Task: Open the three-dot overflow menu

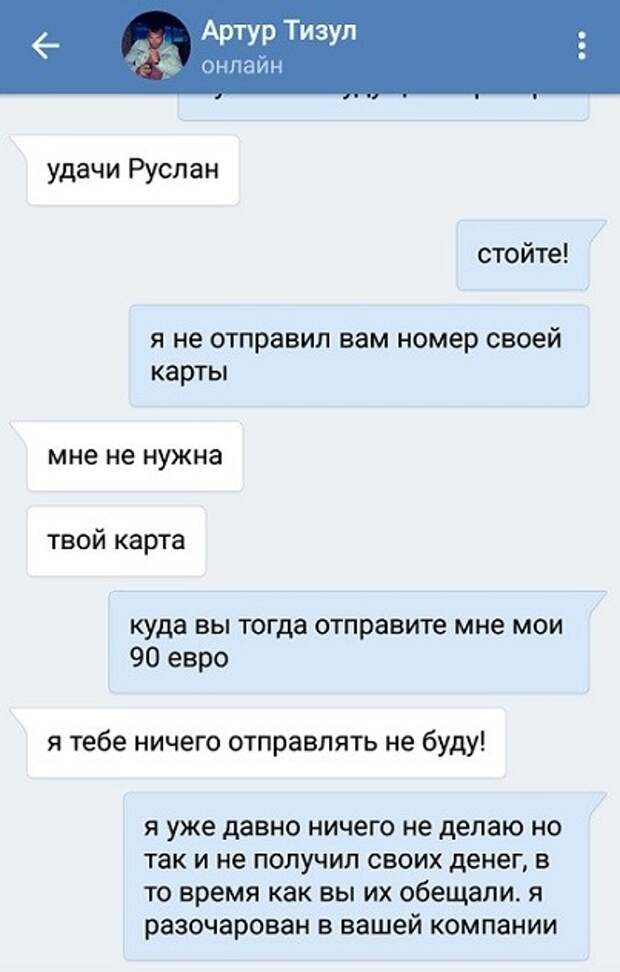Action: [583, 46]
